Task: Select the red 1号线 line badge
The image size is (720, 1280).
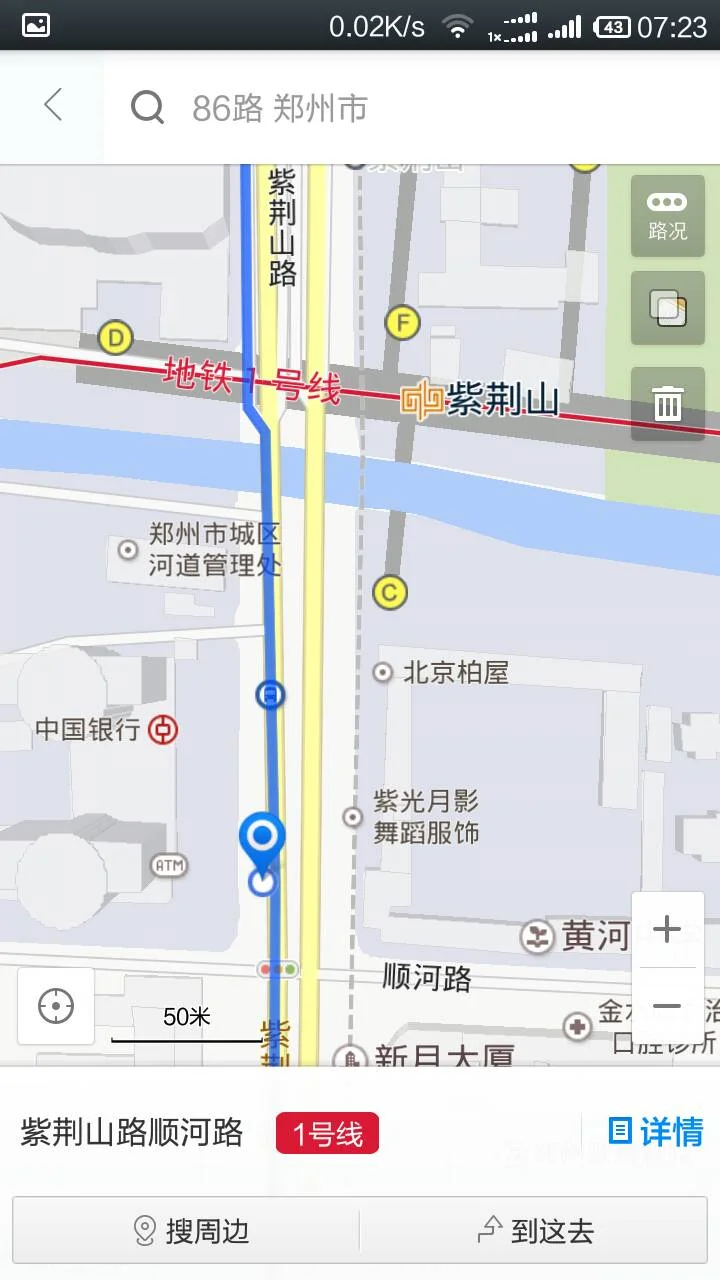Action: pos(327,1133)
